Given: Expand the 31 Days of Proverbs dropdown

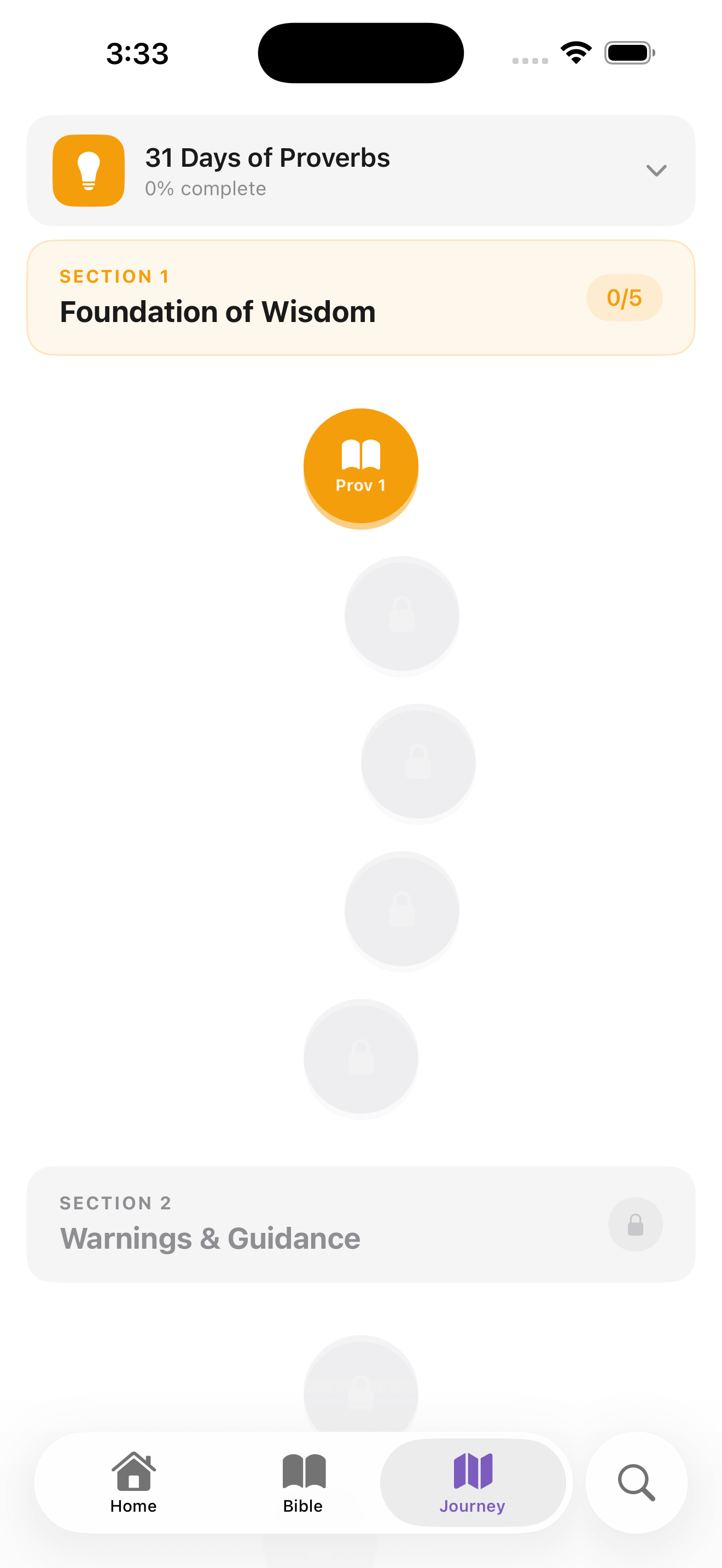Looking at the screenshot, I should coord(656,171).
